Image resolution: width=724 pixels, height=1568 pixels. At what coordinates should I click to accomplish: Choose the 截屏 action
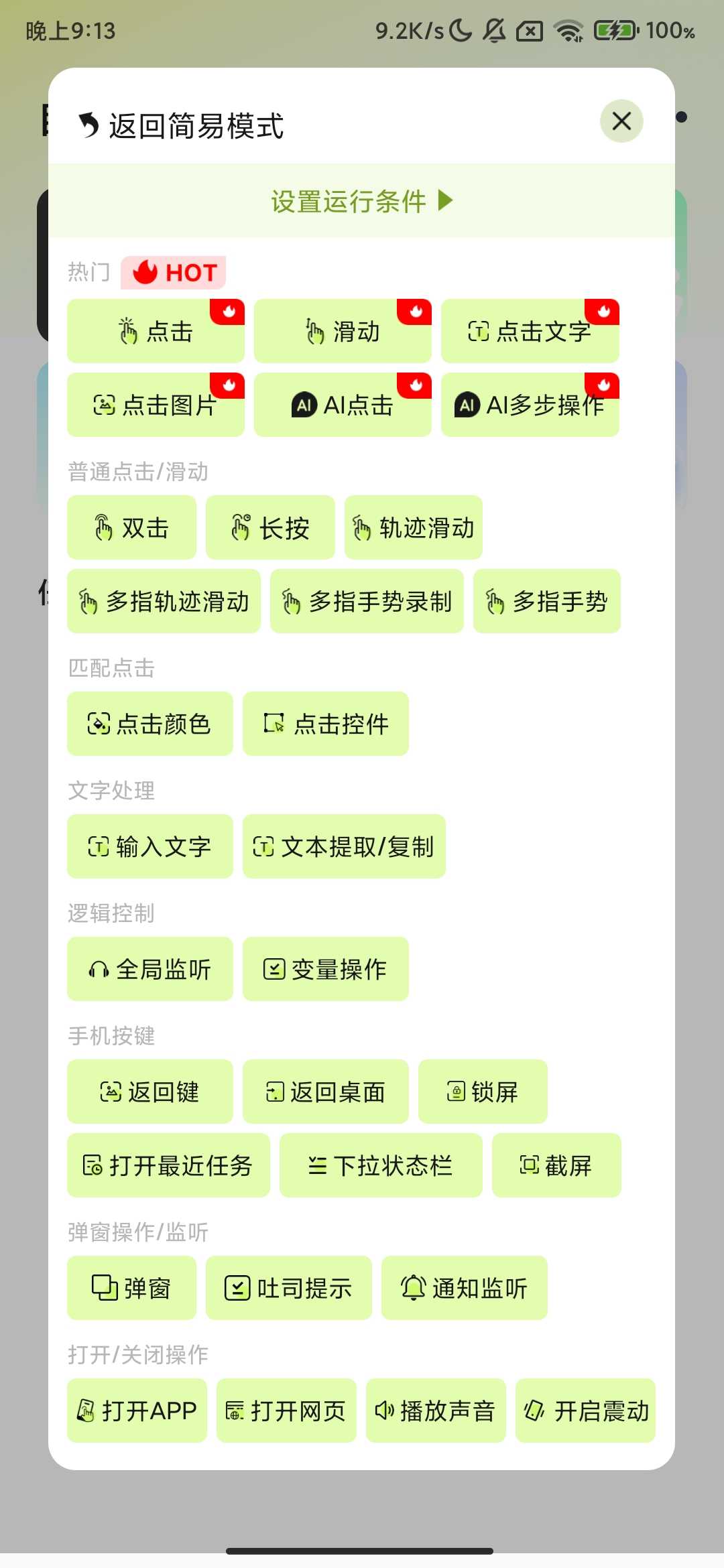(x=556, y=1165)
